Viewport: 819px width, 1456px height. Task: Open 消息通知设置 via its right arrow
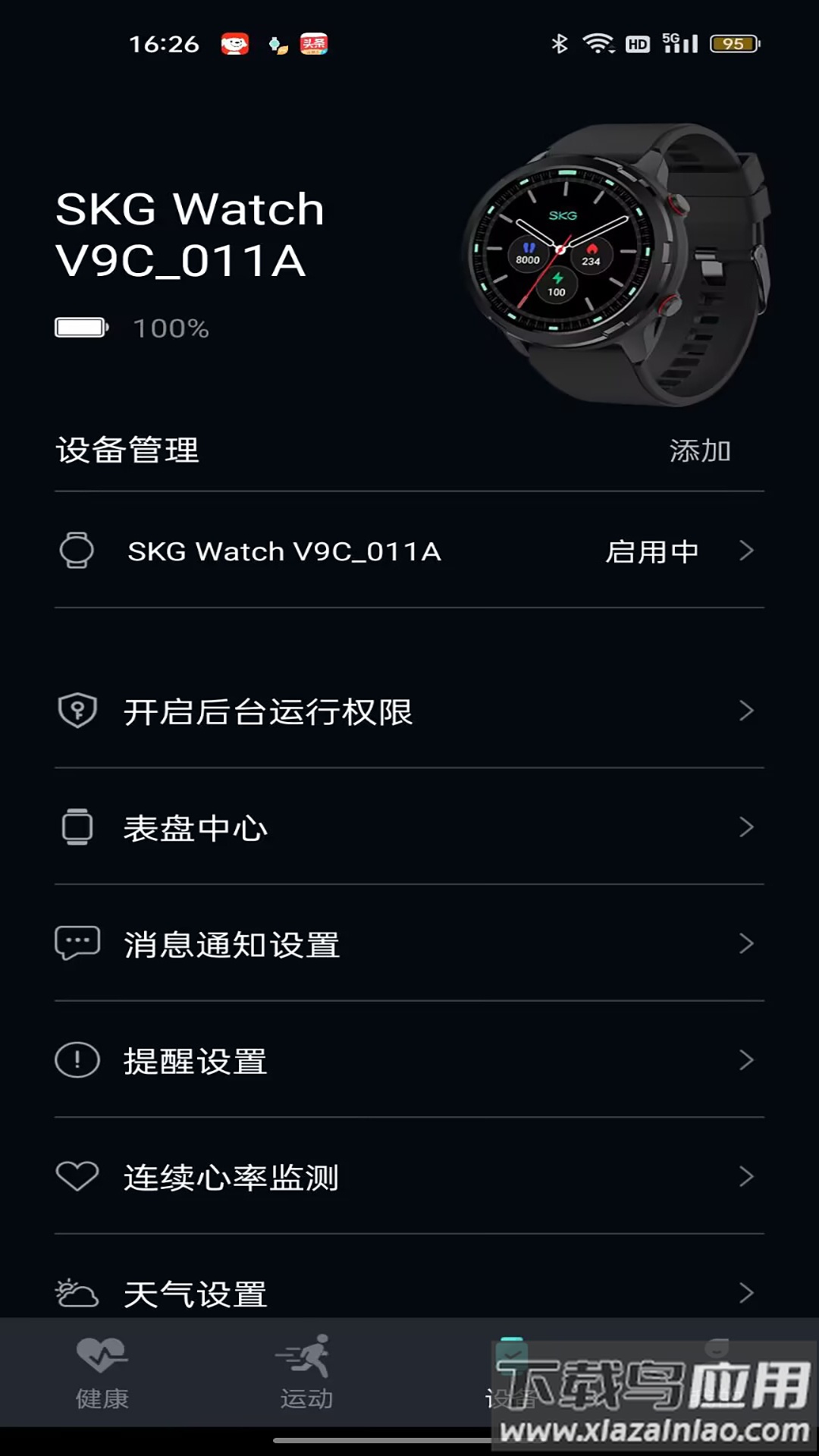pos(748,944)
